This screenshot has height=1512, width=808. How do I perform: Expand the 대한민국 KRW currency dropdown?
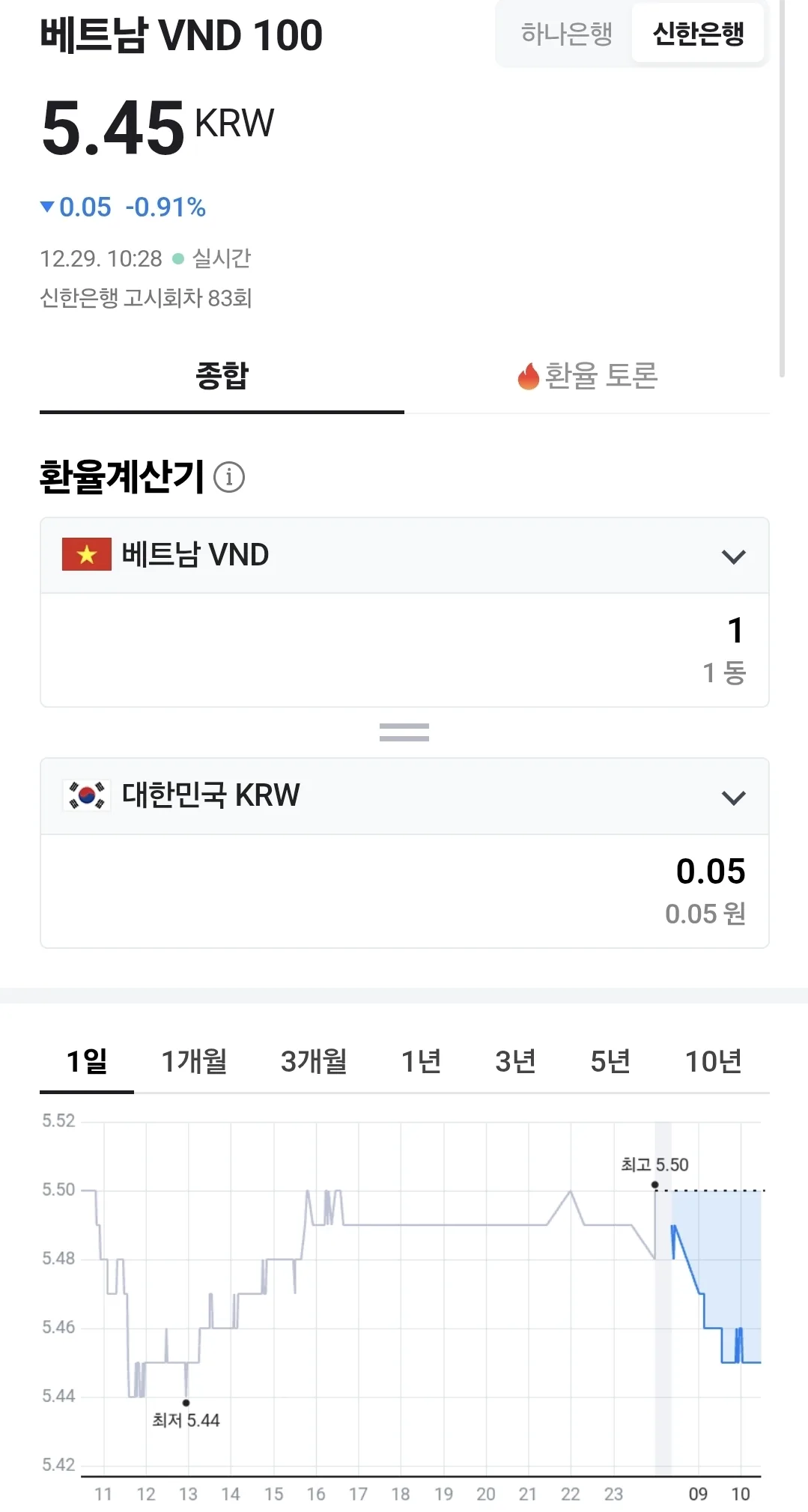click(404, 796)
